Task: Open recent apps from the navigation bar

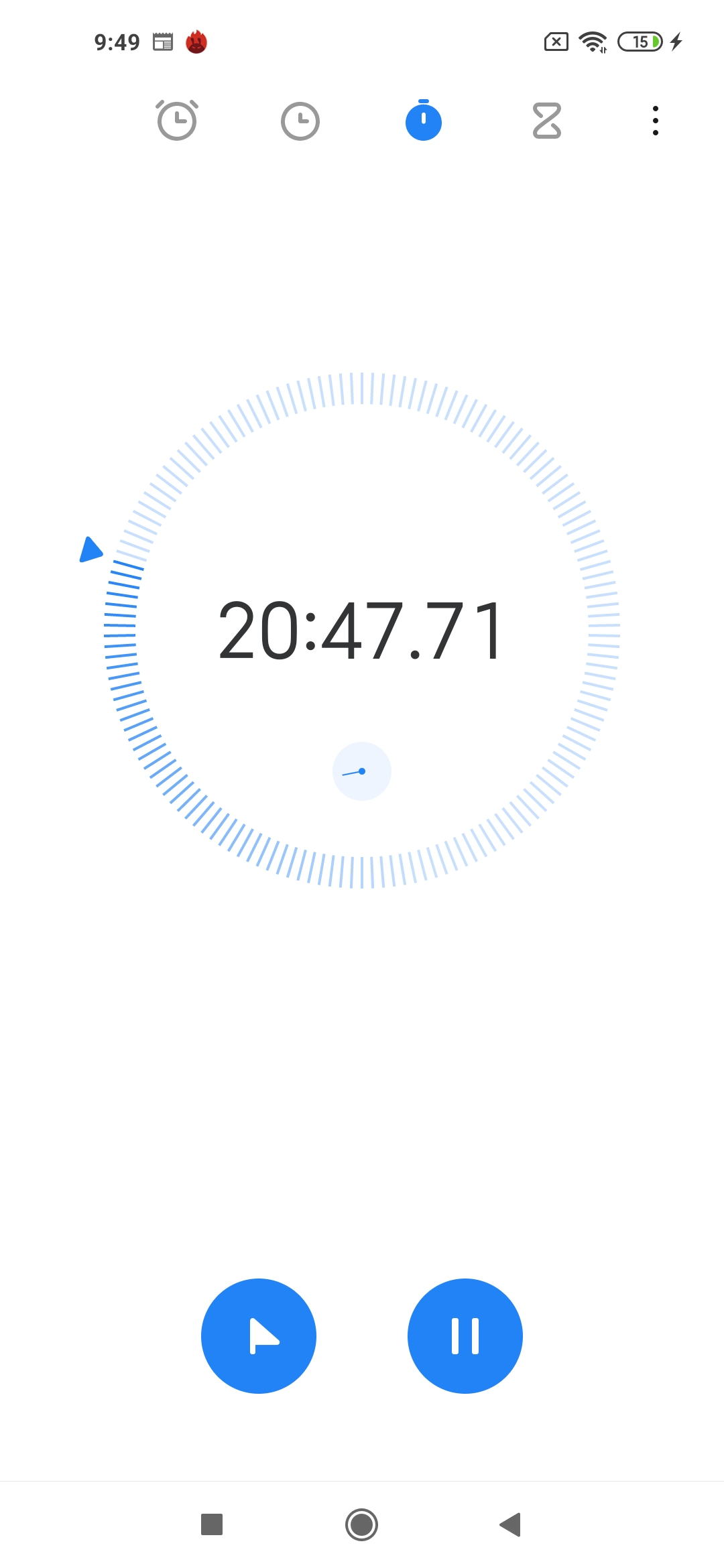Action: point(212,1524)
